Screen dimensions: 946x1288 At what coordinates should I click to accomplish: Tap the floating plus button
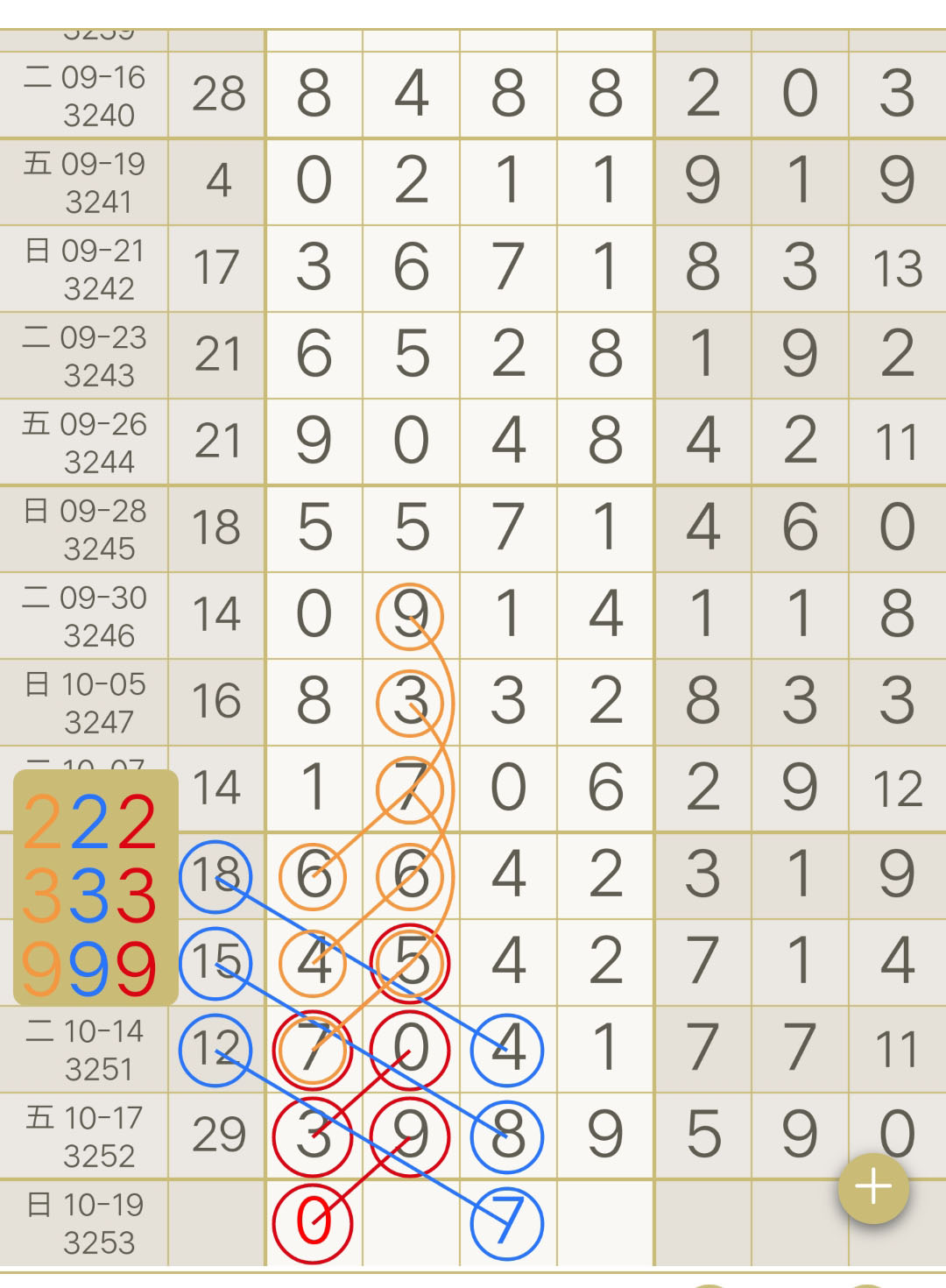873,1187
